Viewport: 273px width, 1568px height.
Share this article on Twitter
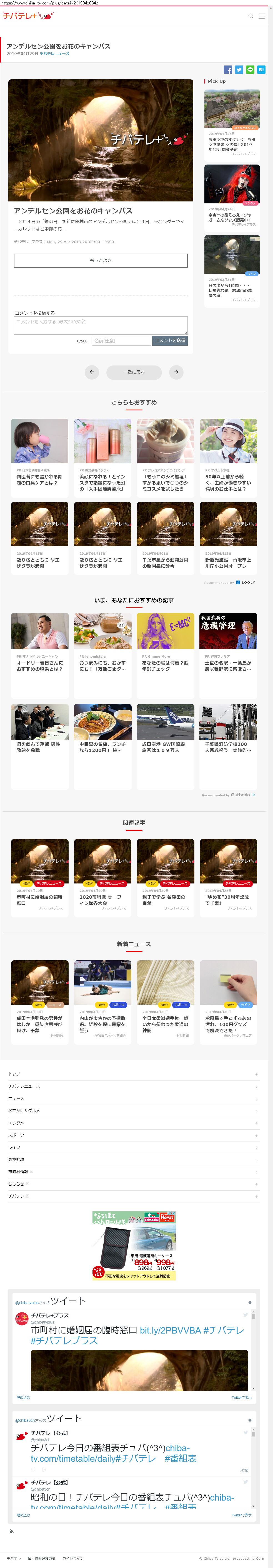239,70
